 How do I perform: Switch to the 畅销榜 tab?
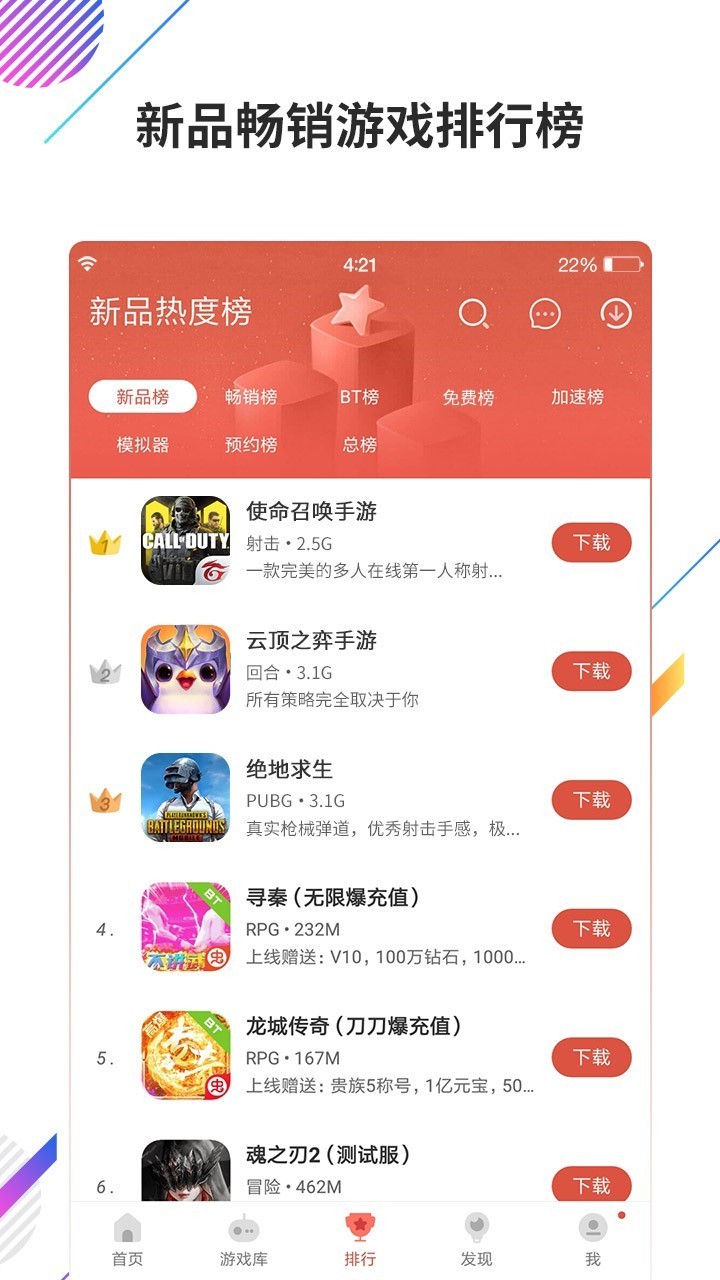251,396
